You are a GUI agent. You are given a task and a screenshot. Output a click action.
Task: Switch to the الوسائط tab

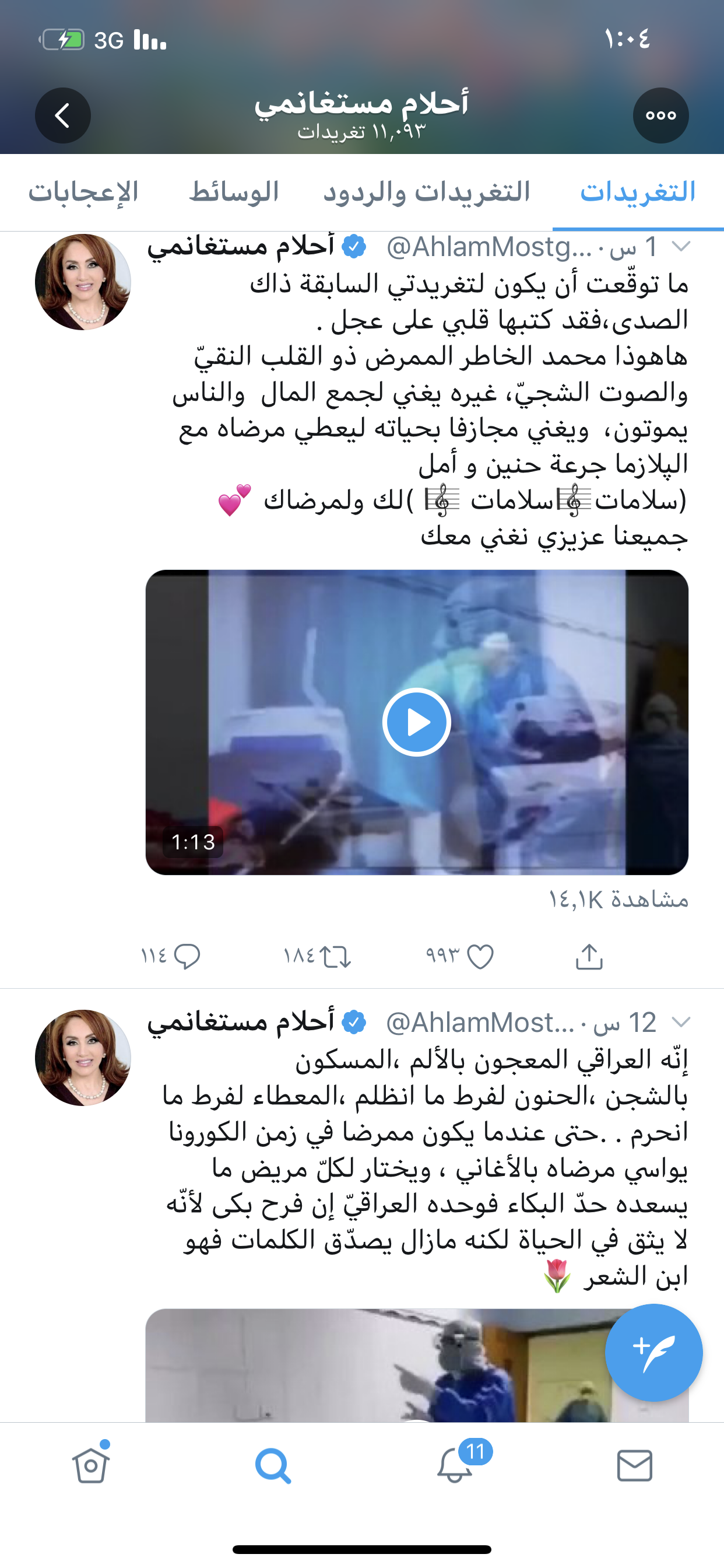click(234, 192)
